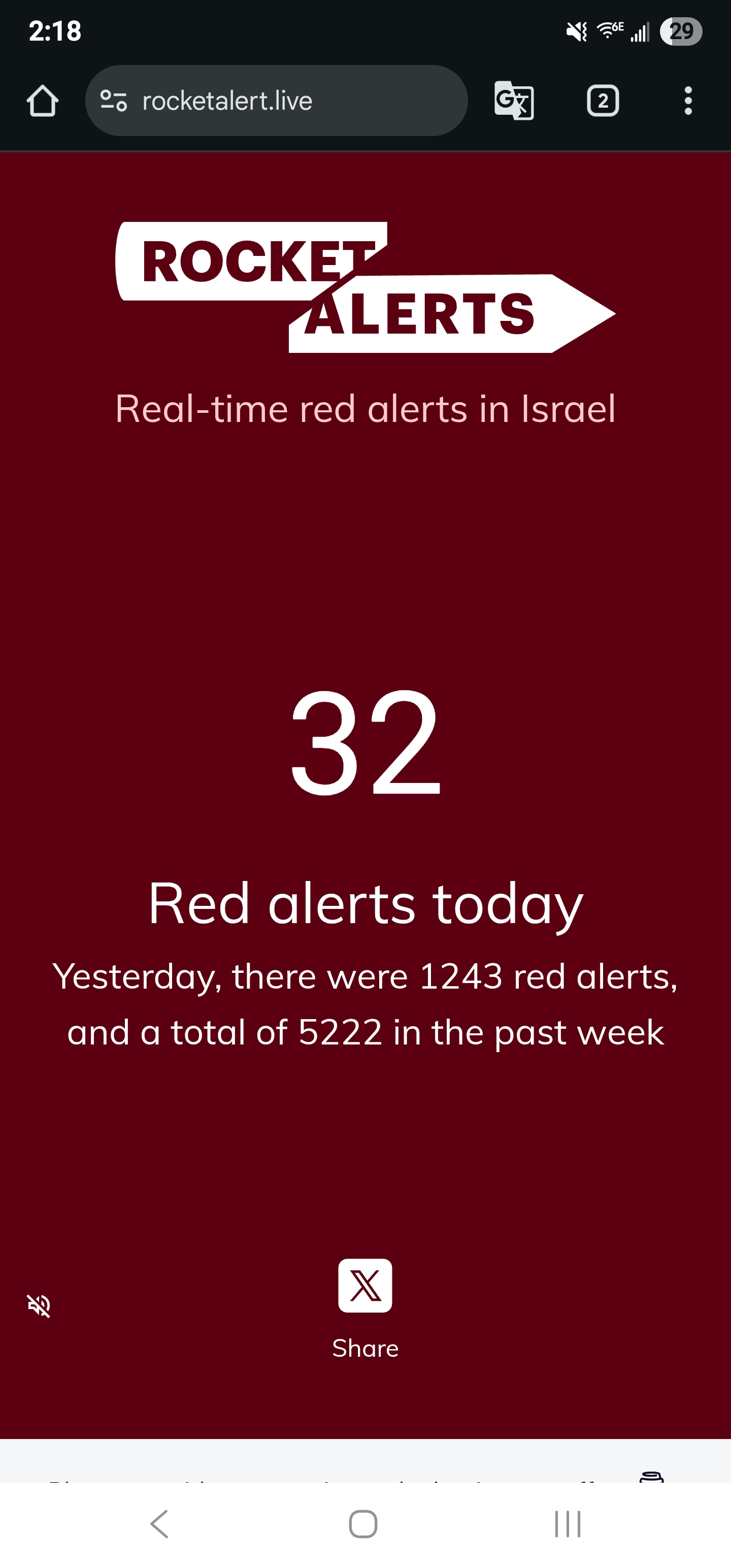Unmute the alert sound icon

pos(39,1305)
